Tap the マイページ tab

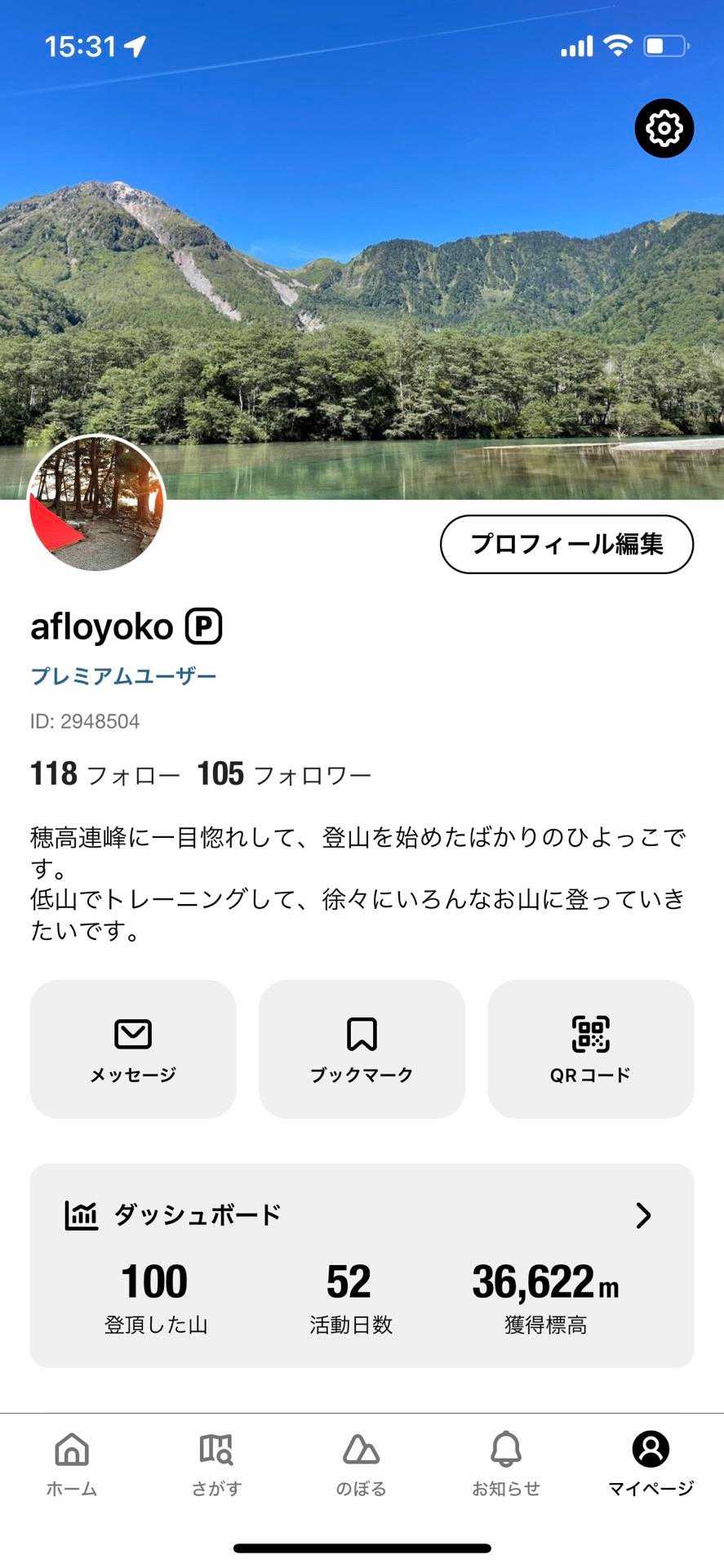click(651, 1464)
